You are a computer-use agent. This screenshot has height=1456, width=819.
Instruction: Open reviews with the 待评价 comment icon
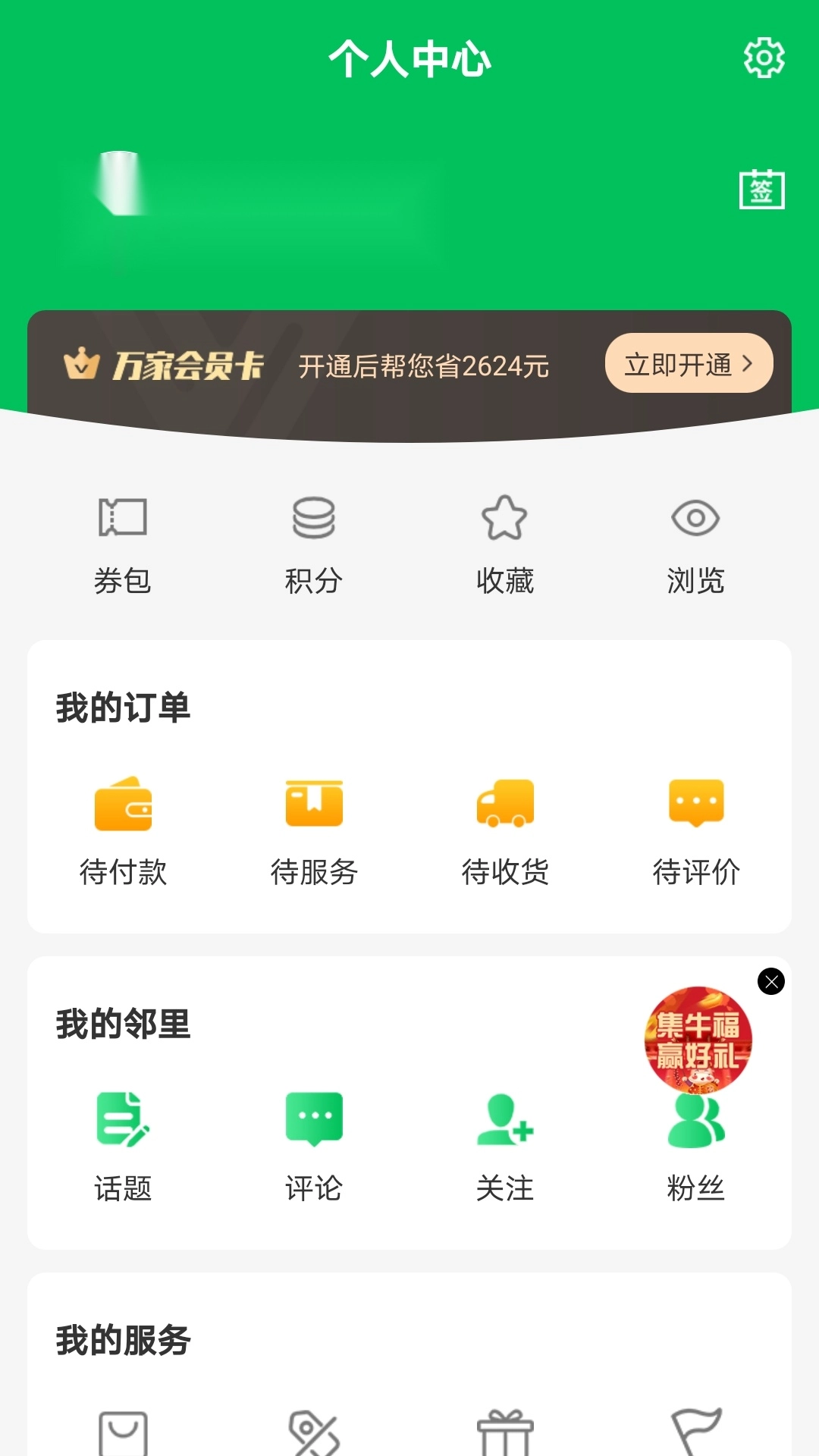696,805
